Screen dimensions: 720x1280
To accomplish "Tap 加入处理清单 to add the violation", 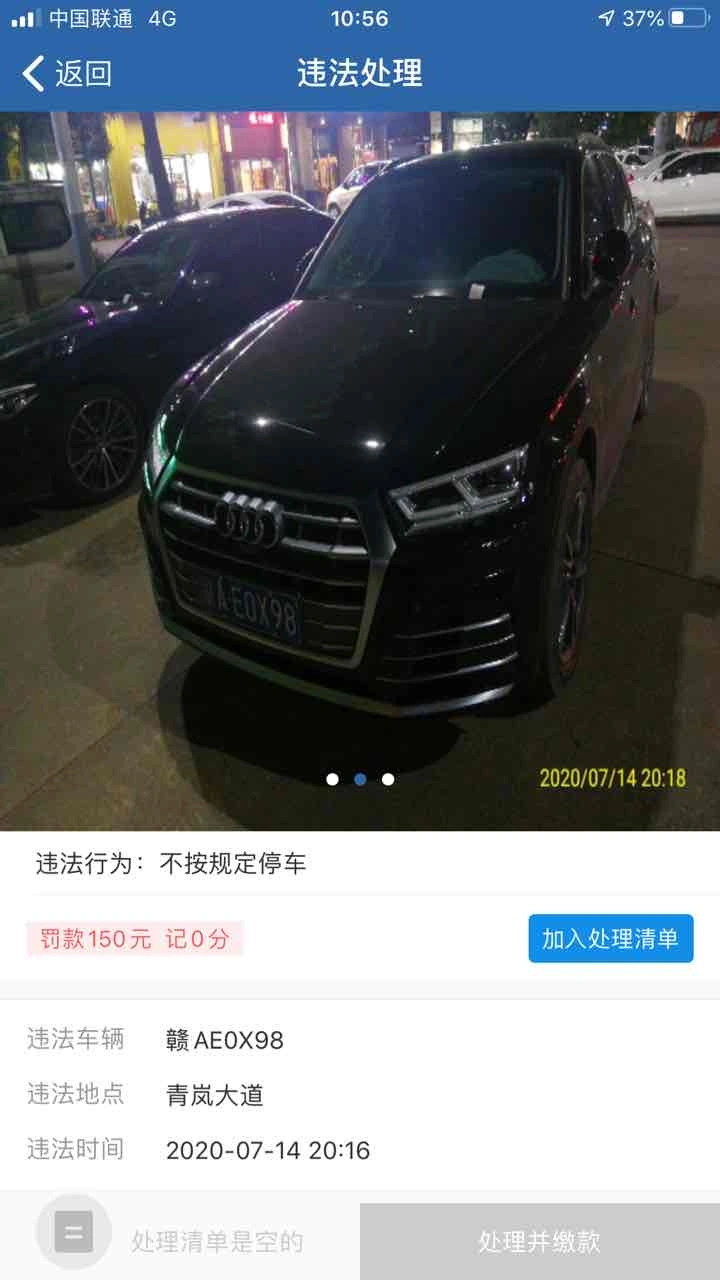I will click(x=610, y=938).
